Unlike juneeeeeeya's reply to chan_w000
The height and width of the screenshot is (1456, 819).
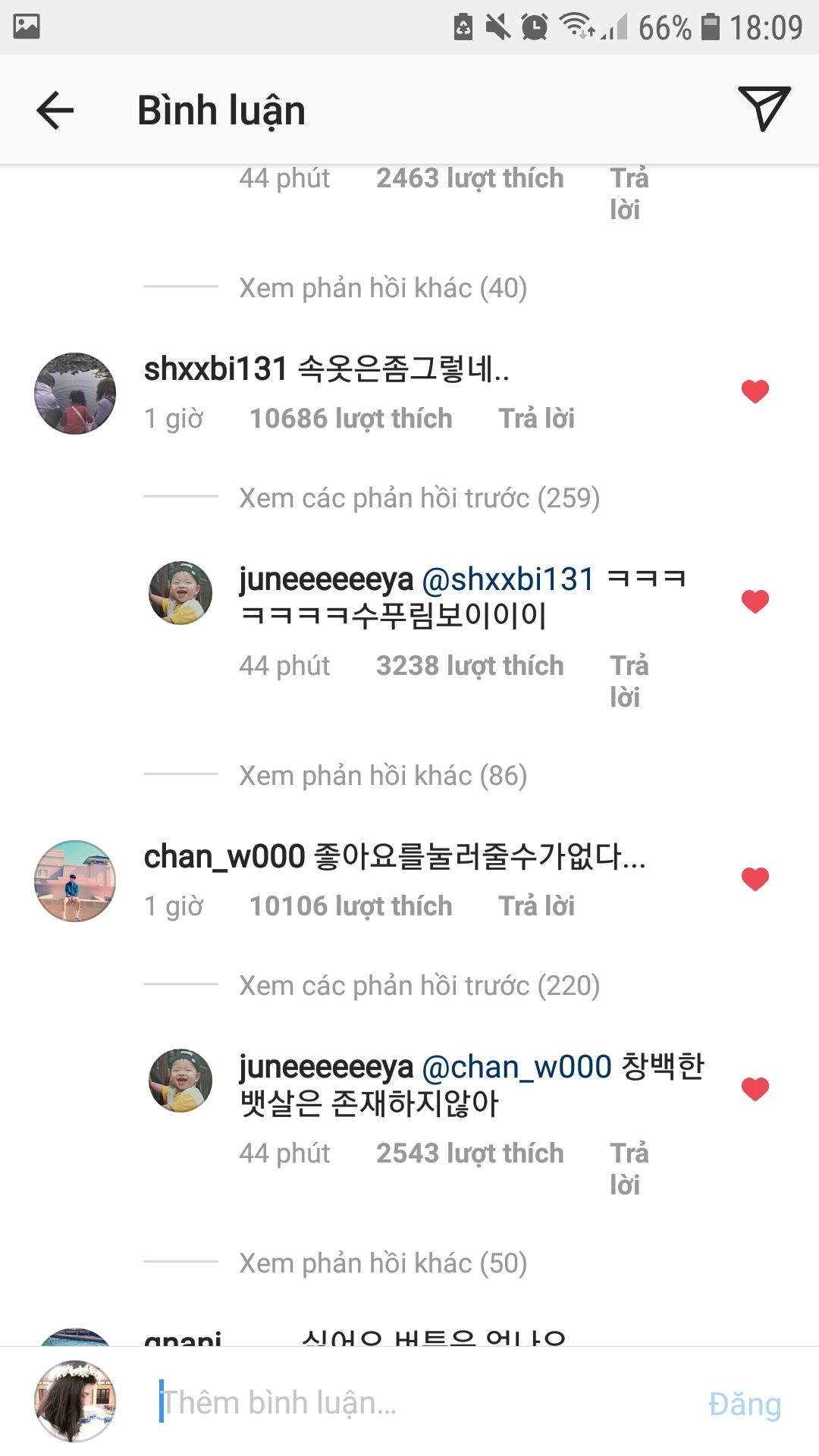click(x=755, y=1089)
